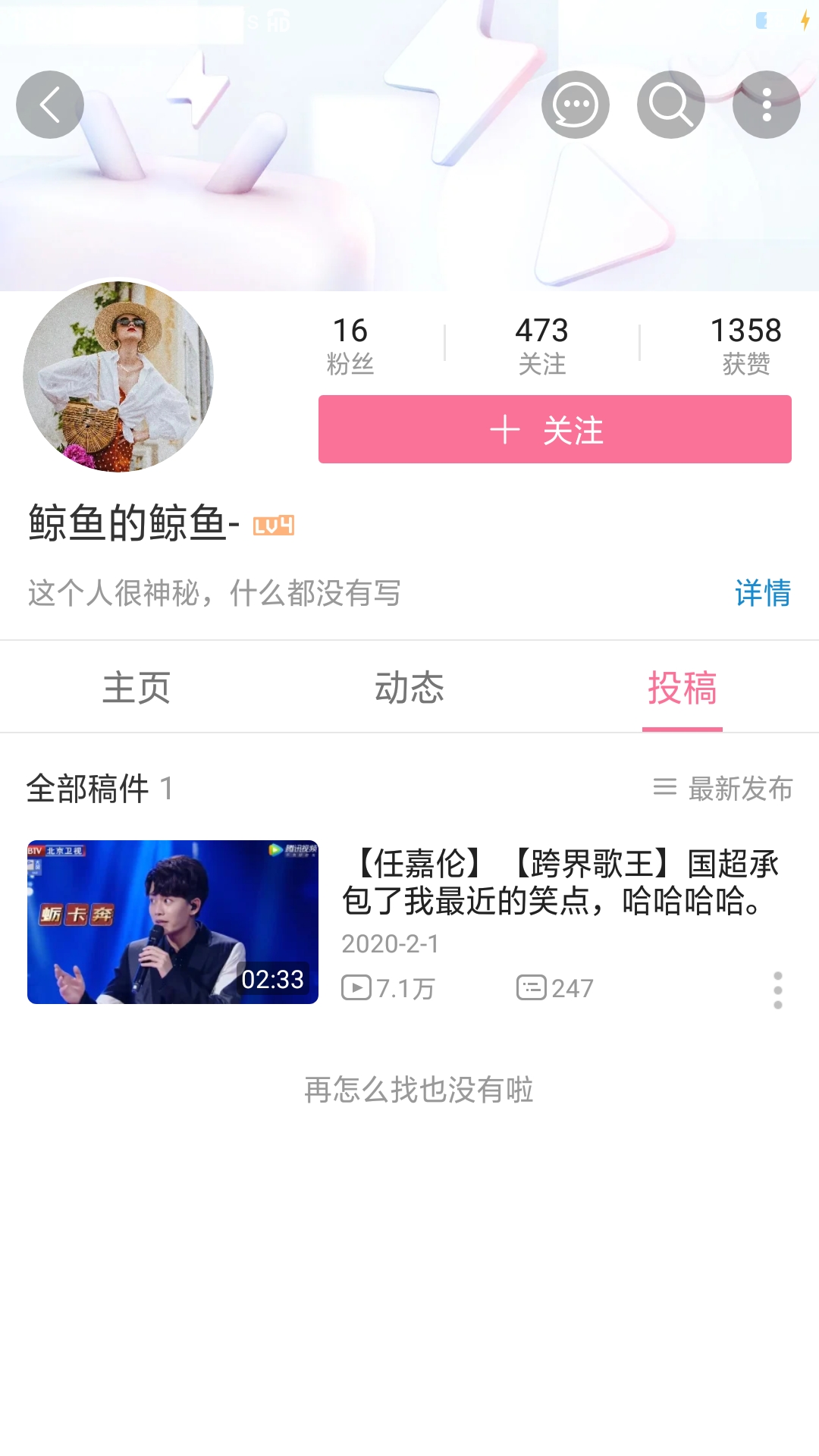Screen dimensions: 819x1456
Task: Change sort order via 最新发布
Action: [x=723, y=789]
